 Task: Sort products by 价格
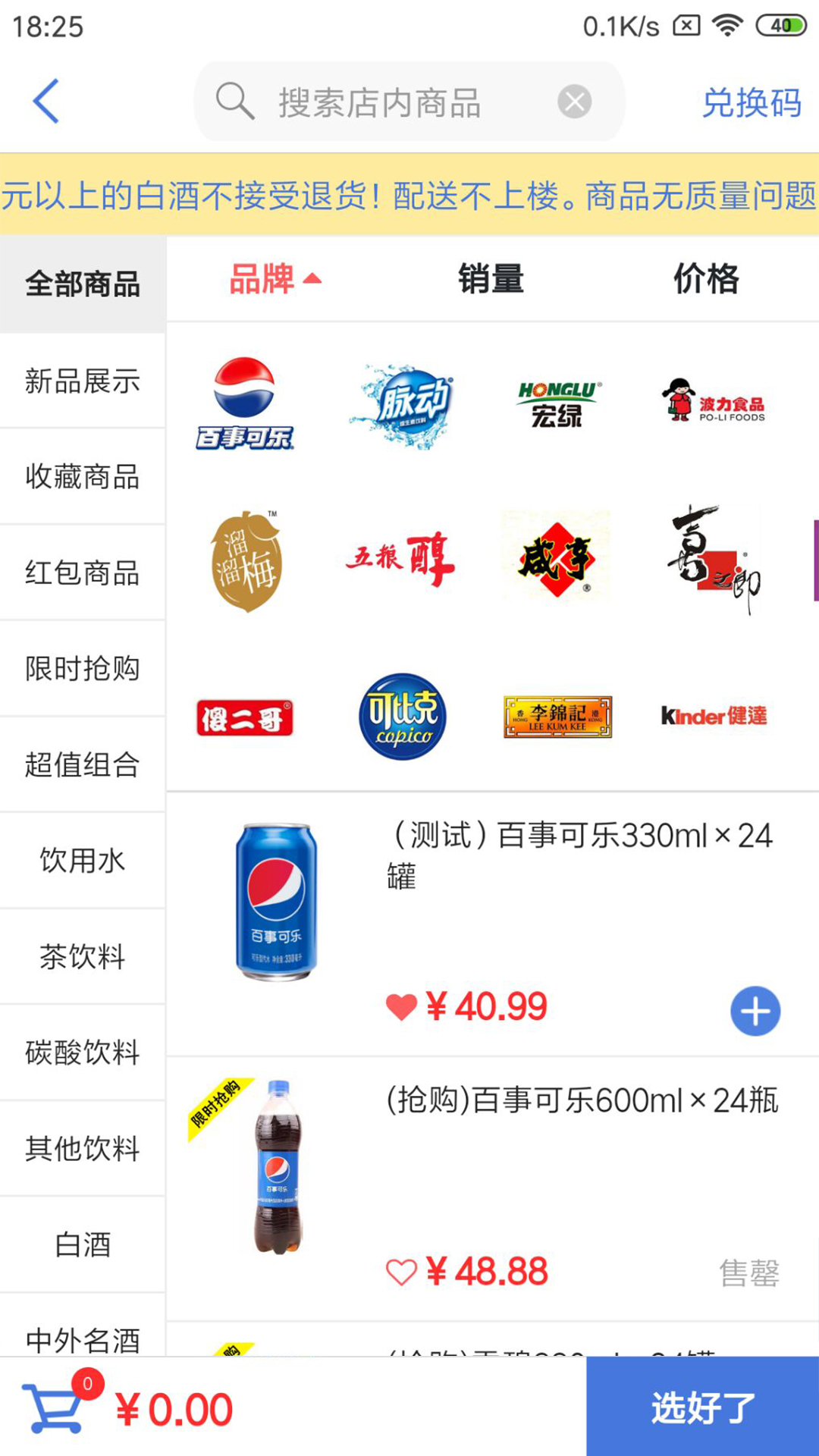tap(704, 279)
